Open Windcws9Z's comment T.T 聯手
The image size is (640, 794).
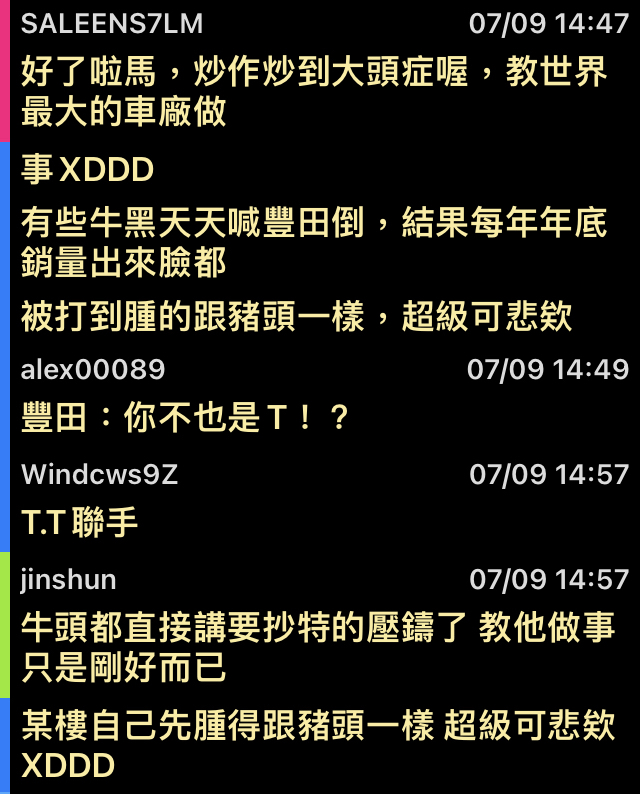pos(80,522)
